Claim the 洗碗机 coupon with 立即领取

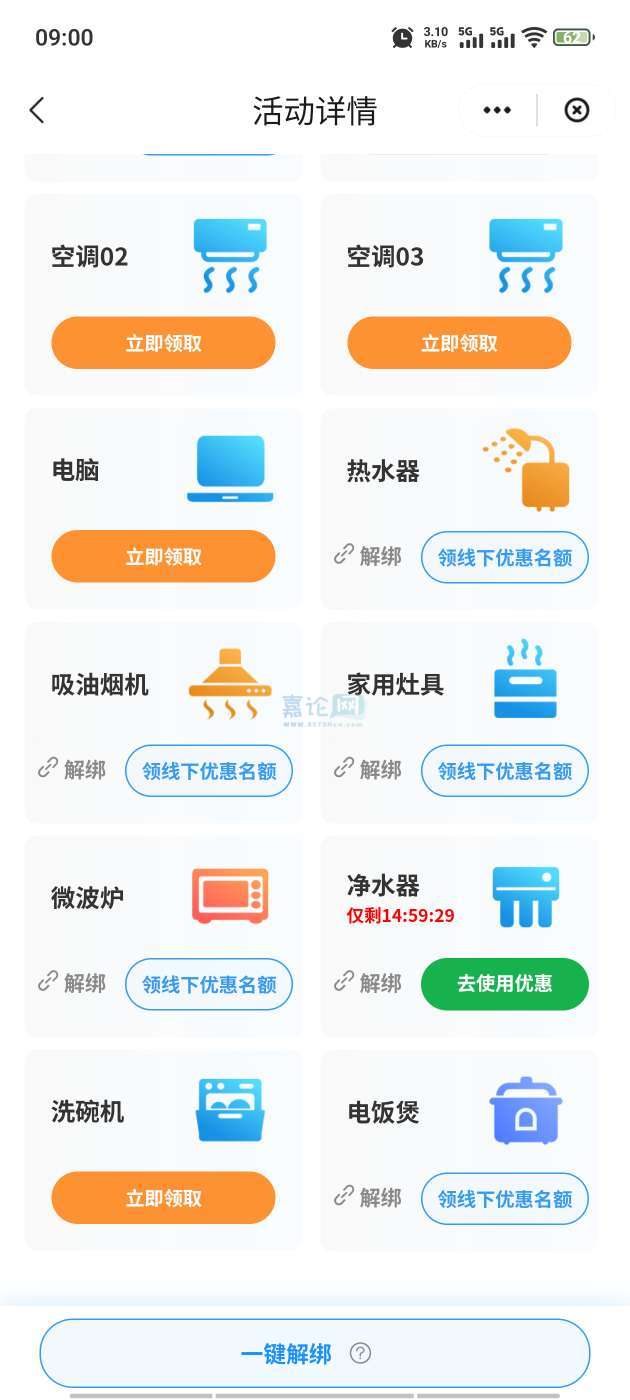coord(163,1198)
